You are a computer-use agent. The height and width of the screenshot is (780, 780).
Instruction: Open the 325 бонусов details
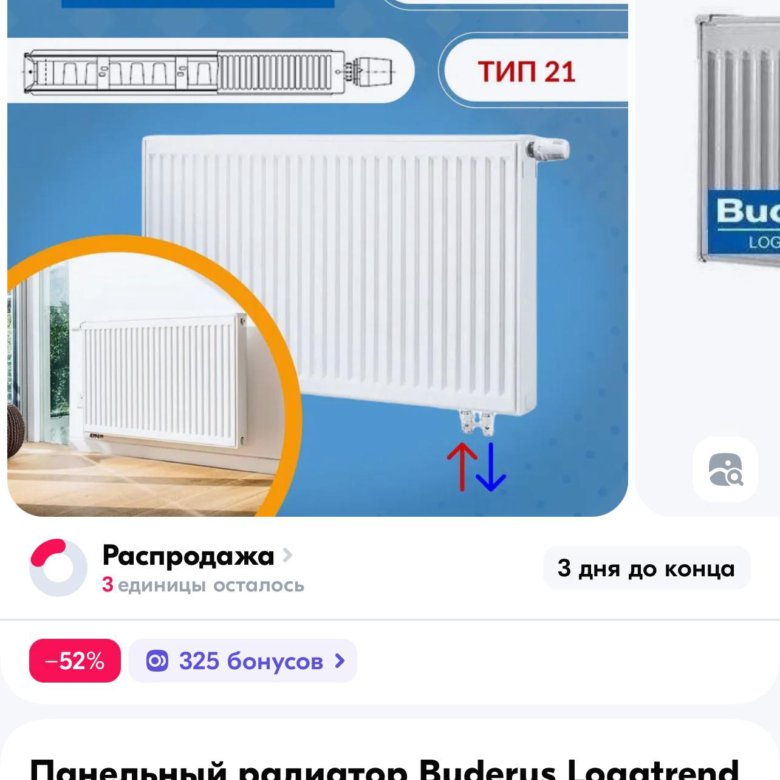coord(243,661)
